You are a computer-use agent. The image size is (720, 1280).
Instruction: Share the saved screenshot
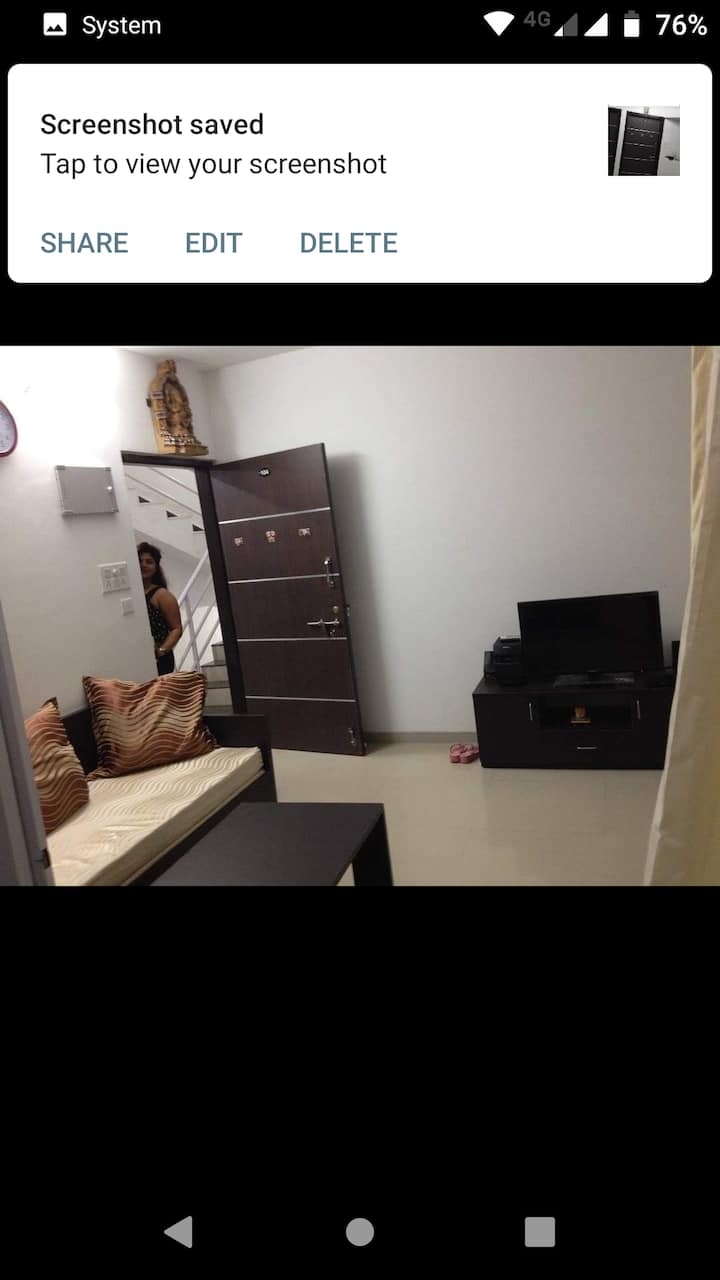[x=84, y=243]
